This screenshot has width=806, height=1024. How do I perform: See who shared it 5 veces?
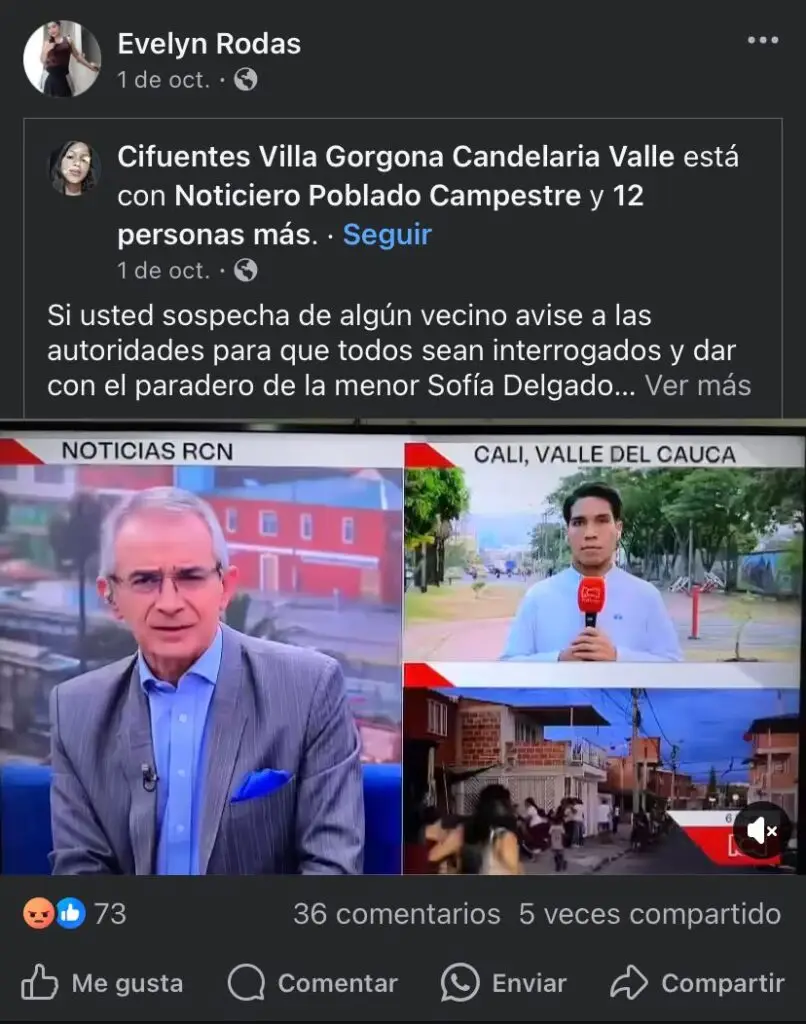pos(649,913)
